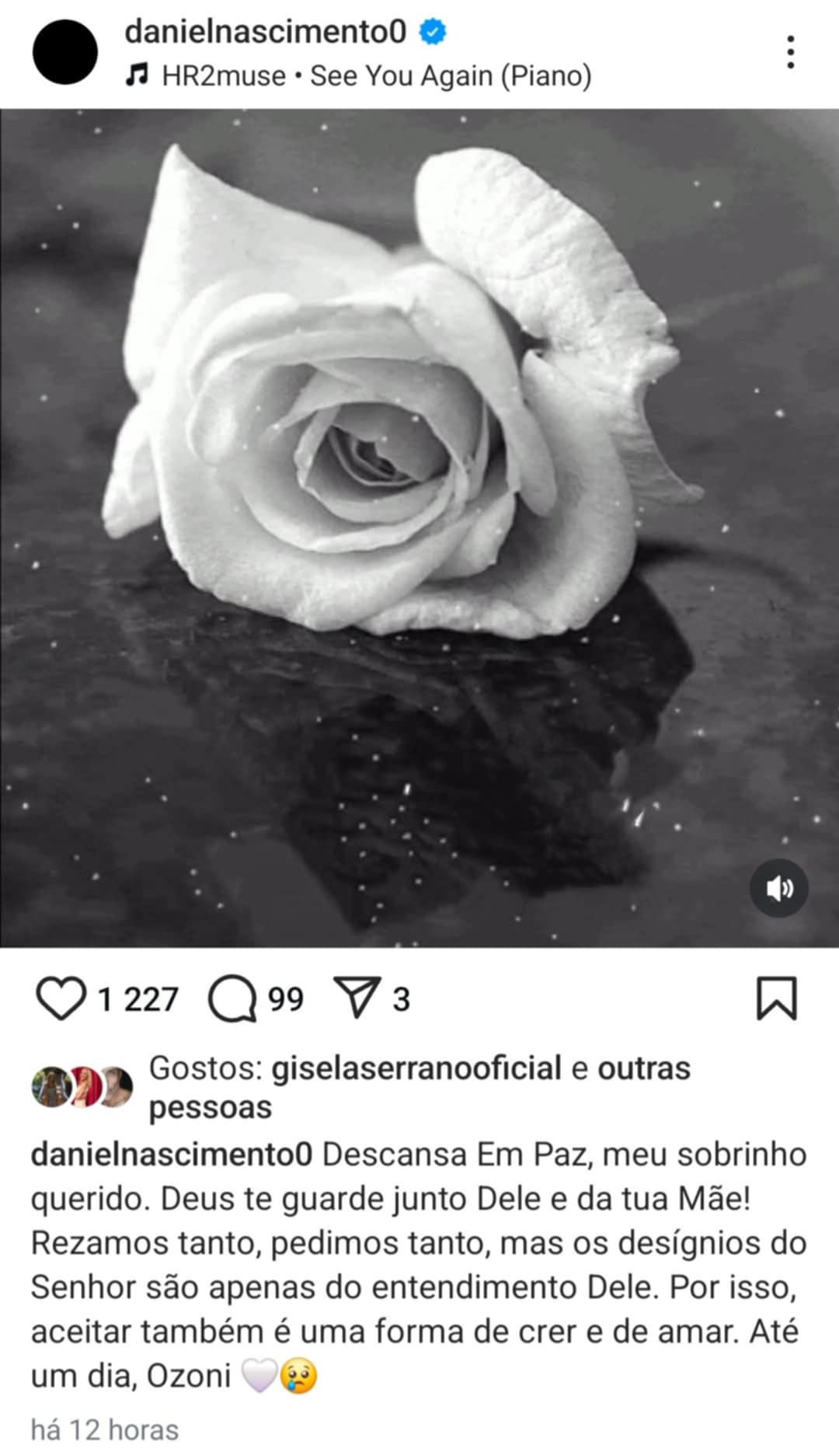
Task: Expand the audio page for 'See You Again (Piano)'
Action: point(451,75)
